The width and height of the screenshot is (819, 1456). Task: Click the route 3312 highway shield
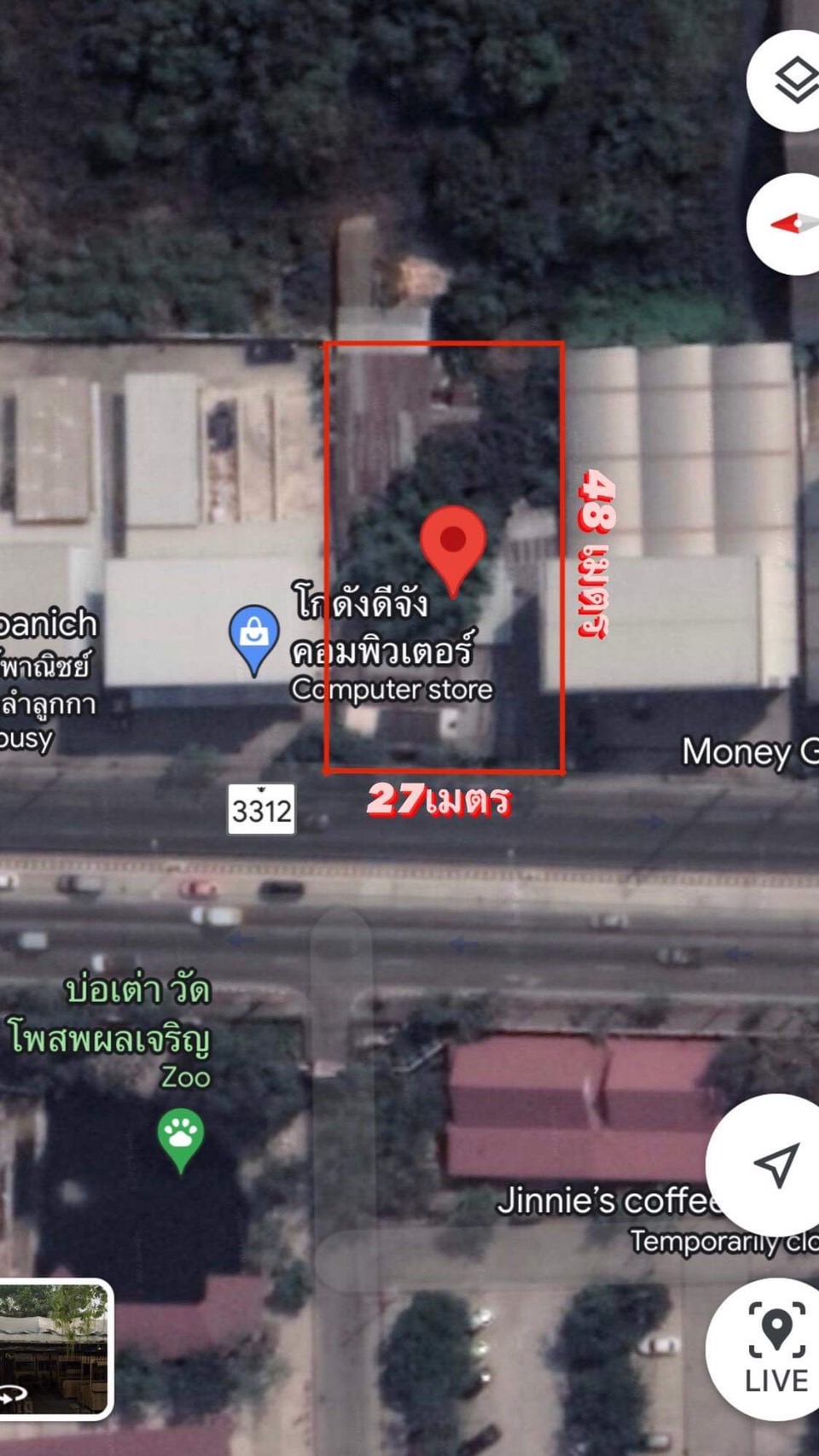click(262, 810)
